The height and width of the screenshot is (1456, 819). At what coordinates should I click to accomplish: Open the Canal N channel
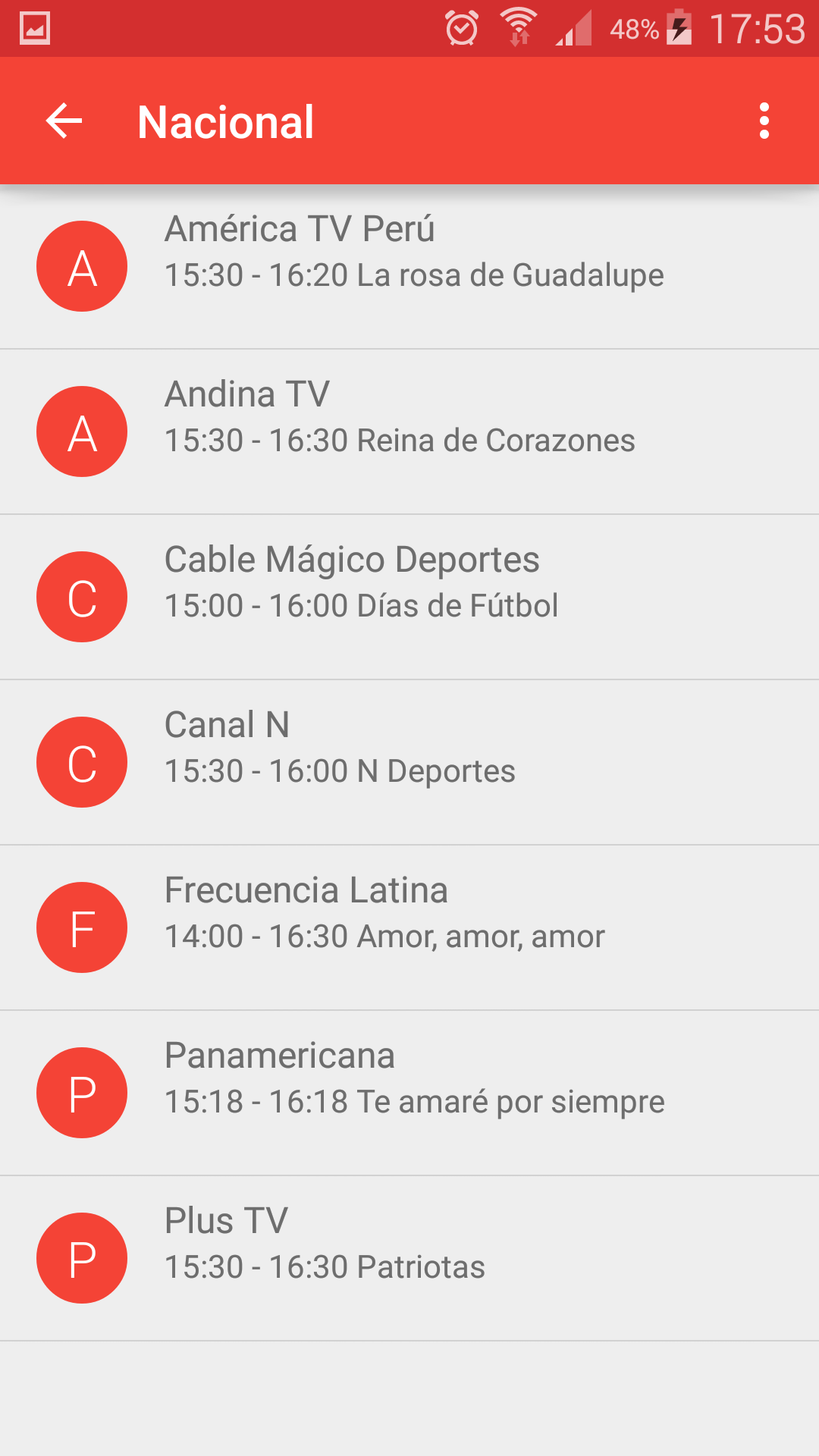409,762
